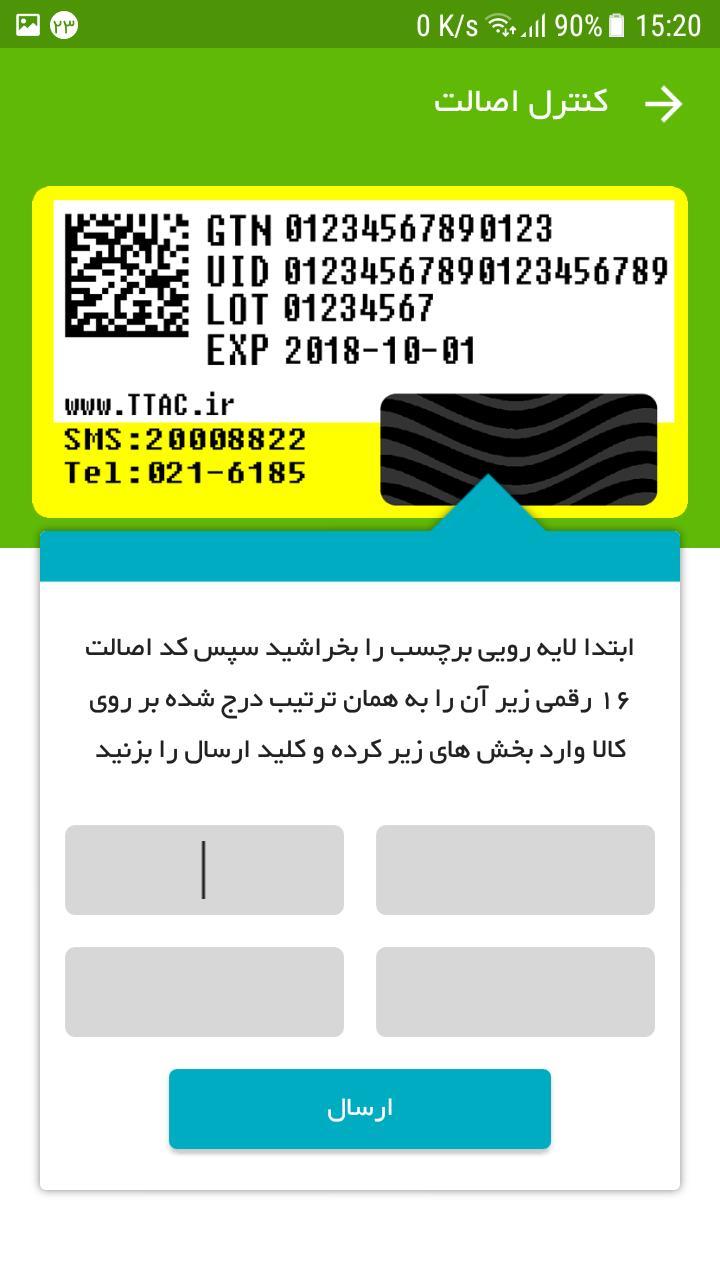Image resolution: width=720 pixels, height=1280 pixels.
Task: Focus the top-right code input field
Action: click(515, 869)
